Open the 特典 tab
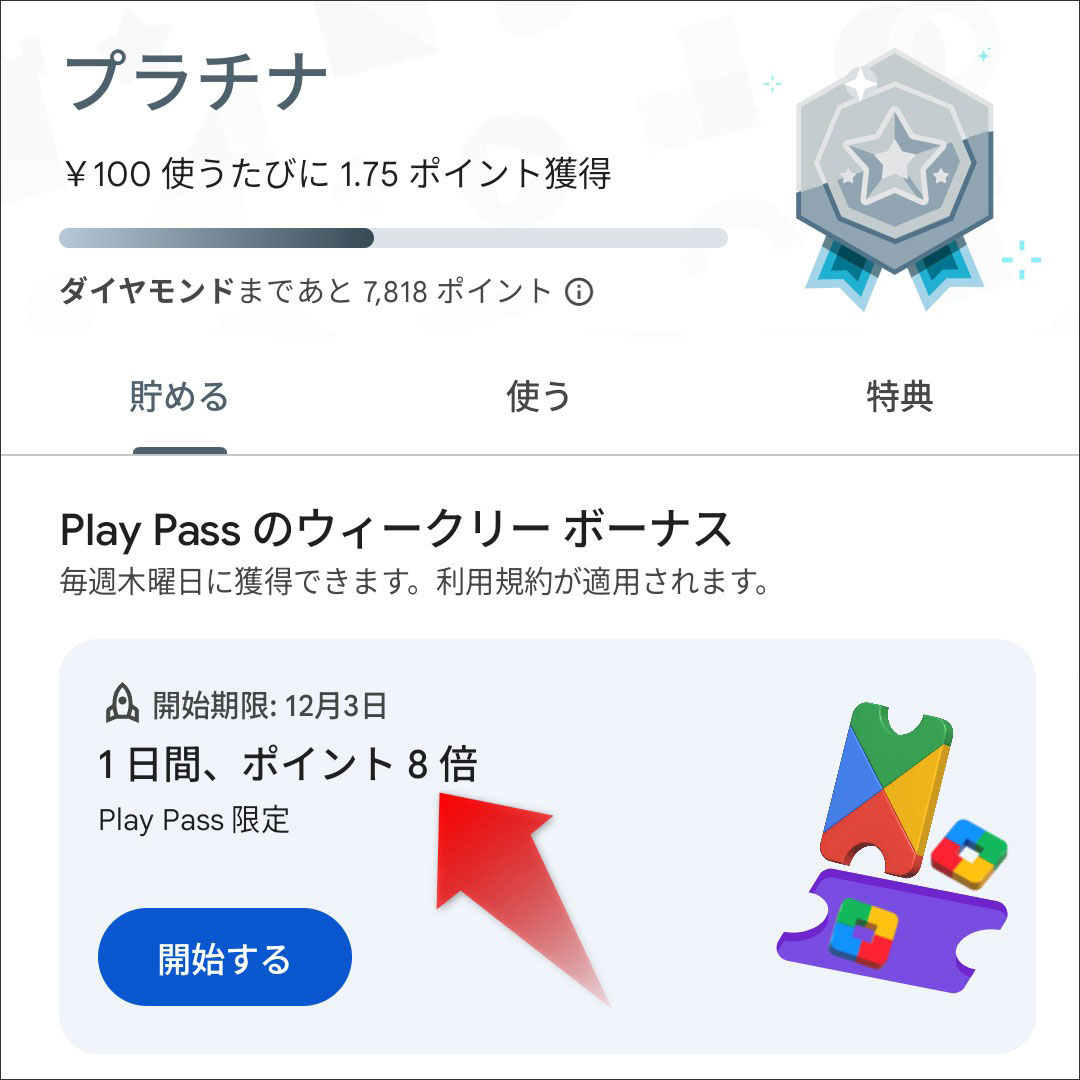 (x=900, y=398)
